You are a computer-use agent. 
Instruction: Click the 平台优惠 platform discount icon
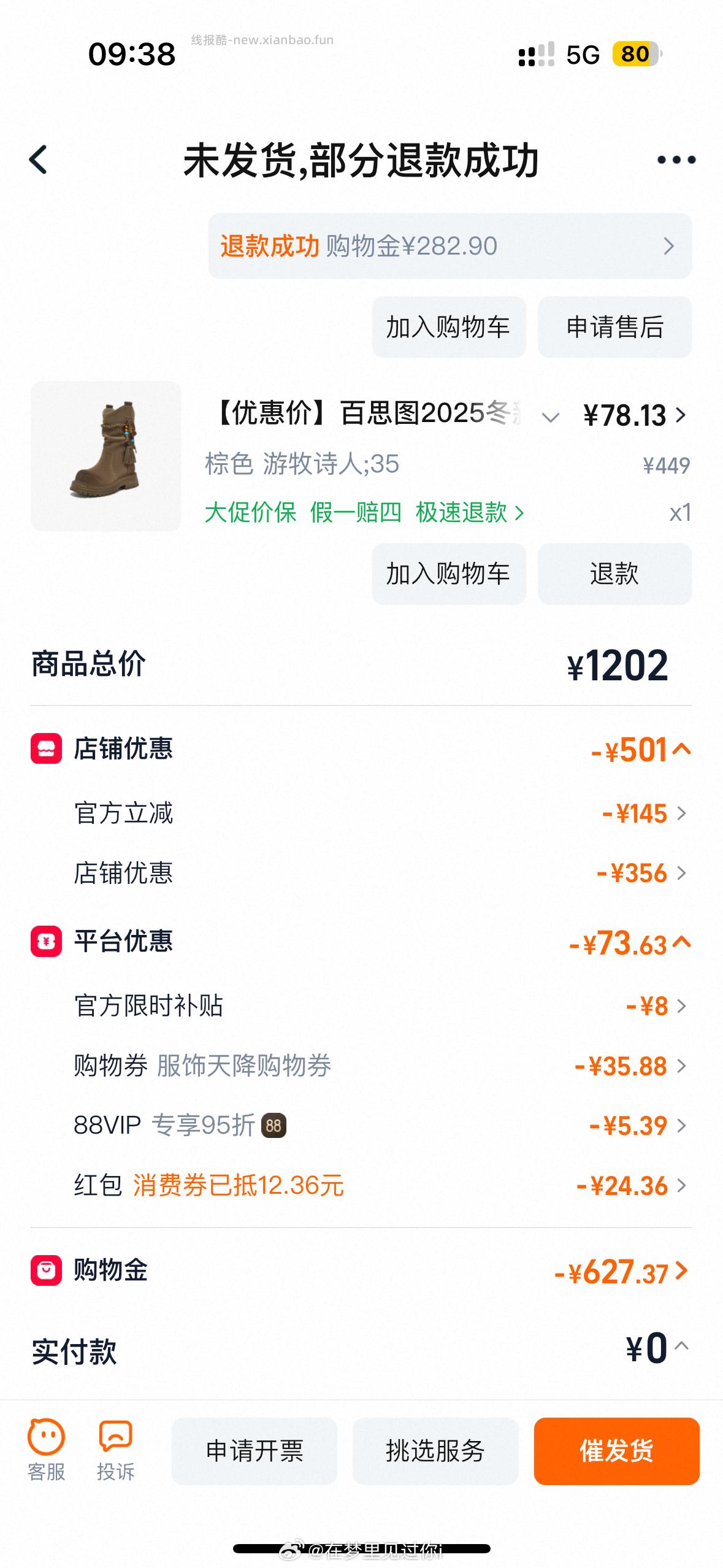[45, 942]
